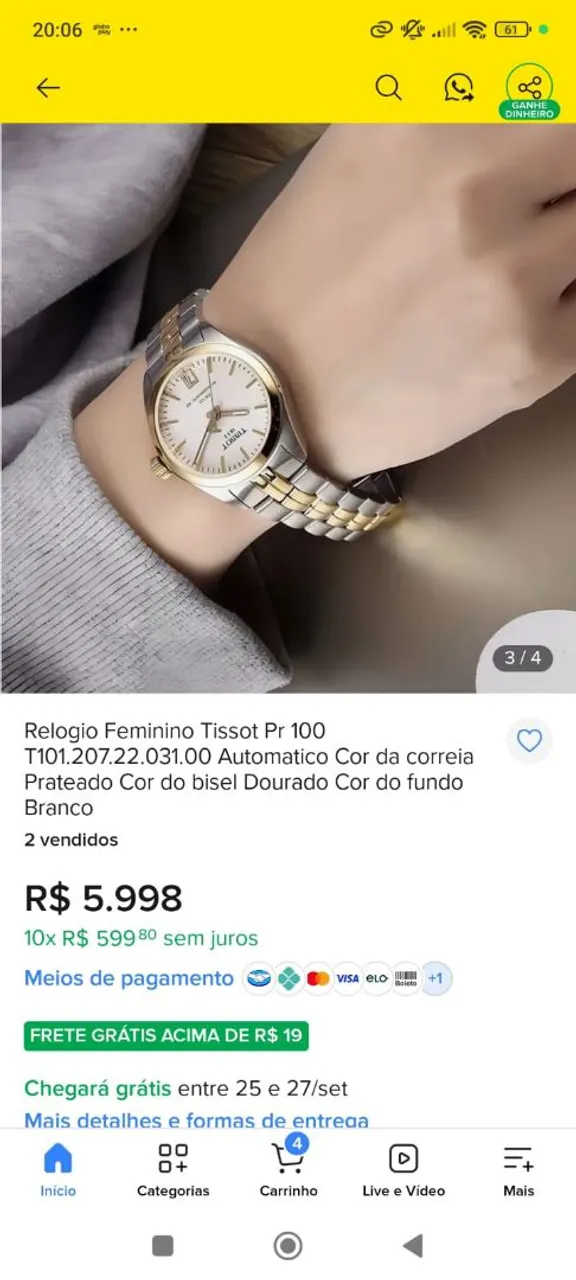The width and height of the screenshot is (576, 1280).
Task: Share product via Ganhe Dinheiro icon
Action: (x=530, y=92)
